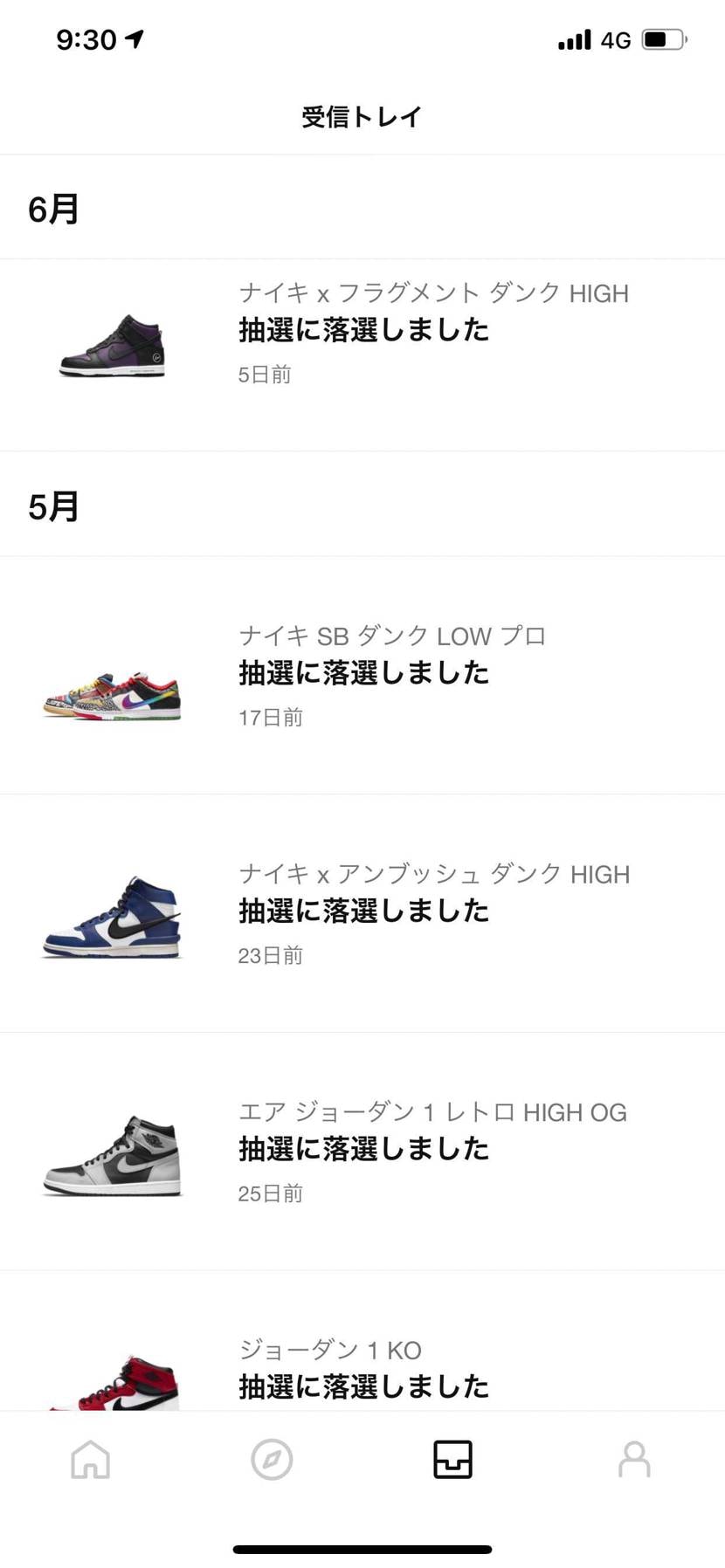Open the ナイキ x フラグメント ダンク HIGH message
Screen dimensions: 725x1568
pyautogui.click(x=362, y=332)
